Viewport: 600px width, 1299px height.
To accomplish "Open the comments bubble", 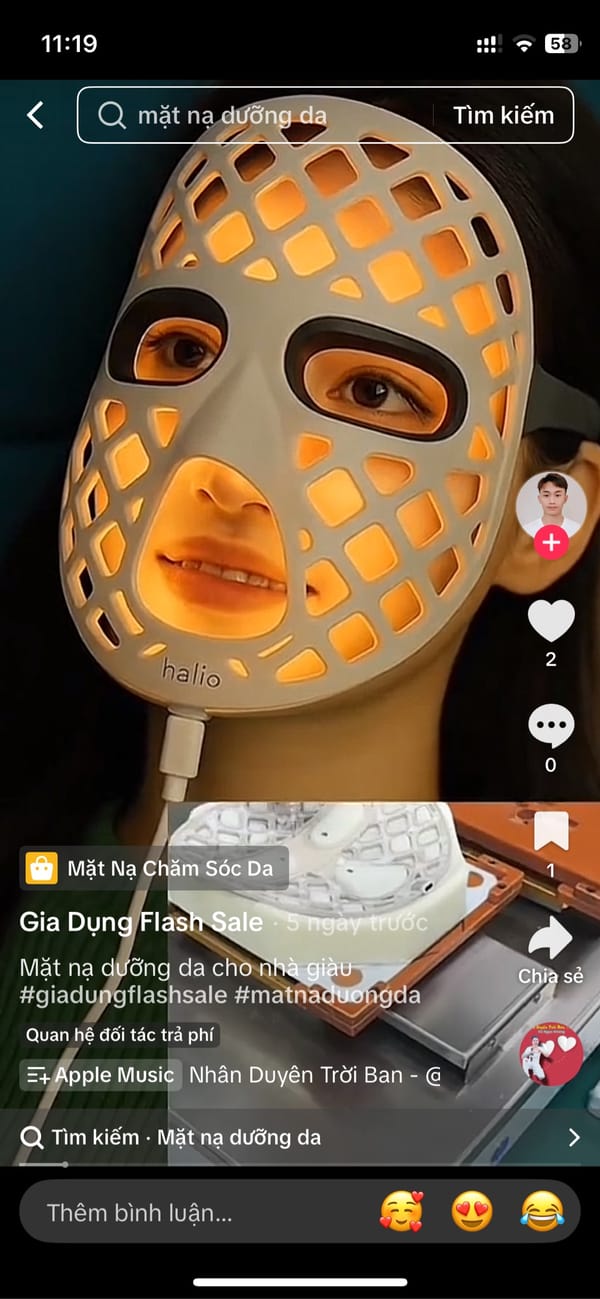I will 551,727.
